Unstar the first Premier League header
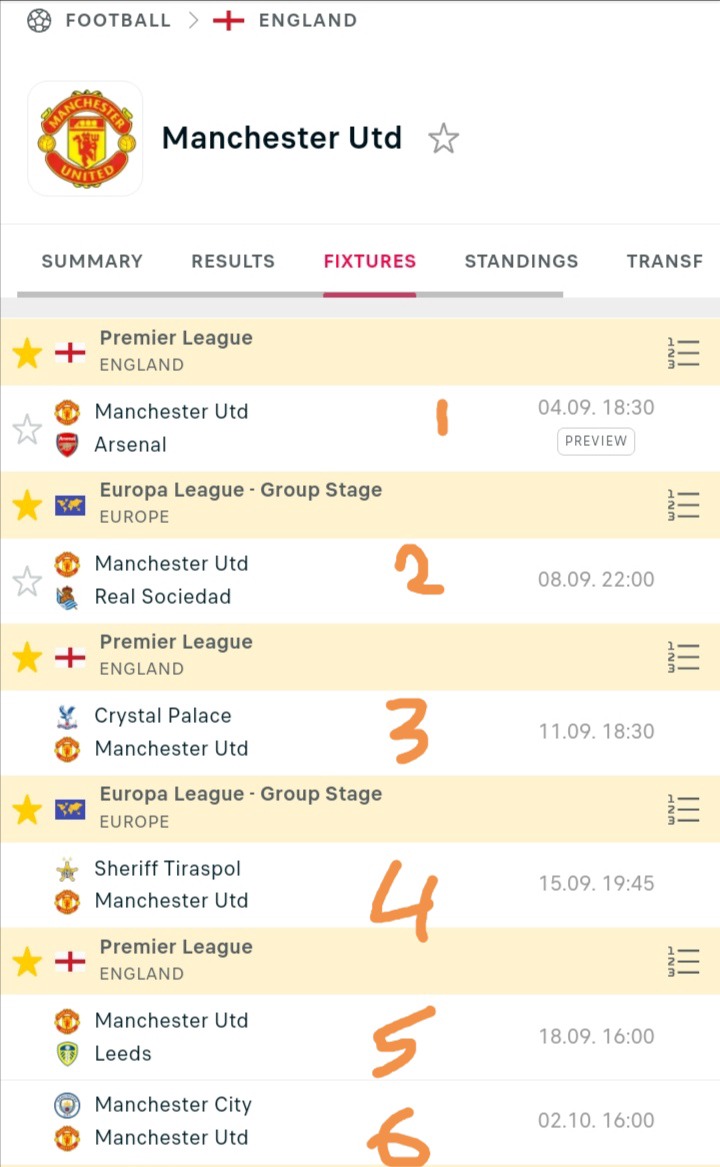This screenshot has height=1167, width=720. [x=28, y=353]
